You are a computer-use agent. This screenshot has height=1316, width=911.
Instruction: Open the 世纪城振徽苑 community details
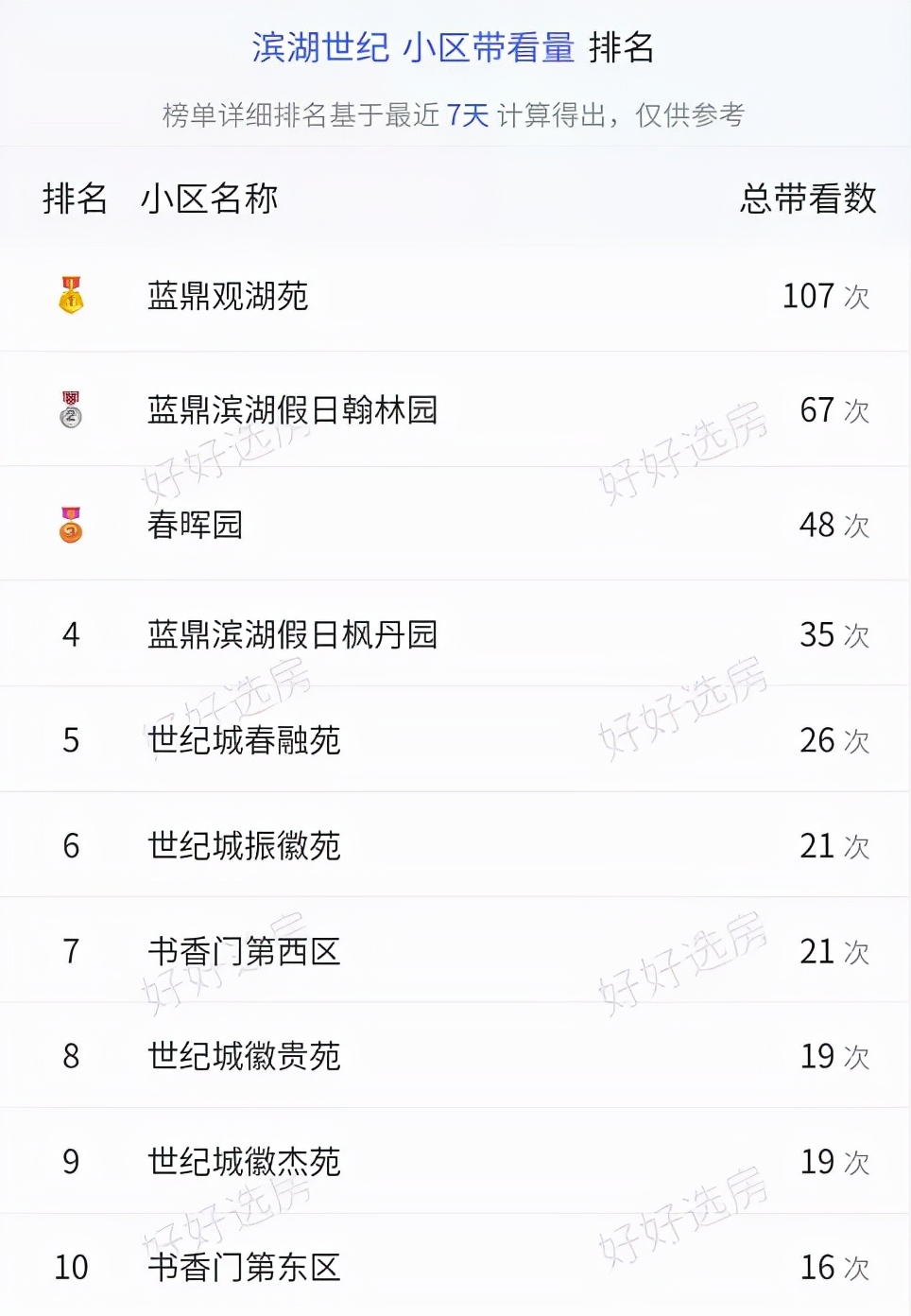(246, 847)
